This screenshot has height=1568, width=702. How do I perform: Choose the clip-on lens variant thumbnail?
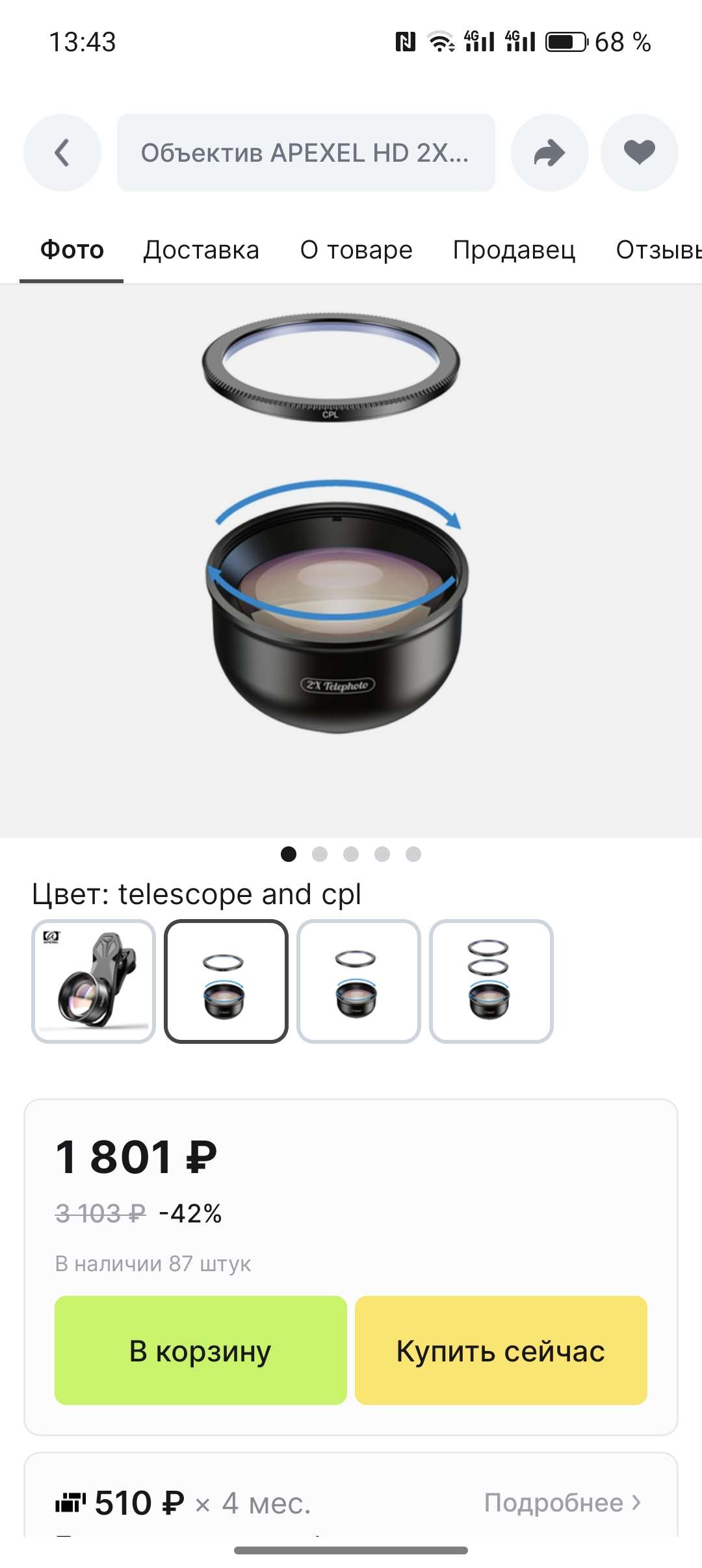94,981
